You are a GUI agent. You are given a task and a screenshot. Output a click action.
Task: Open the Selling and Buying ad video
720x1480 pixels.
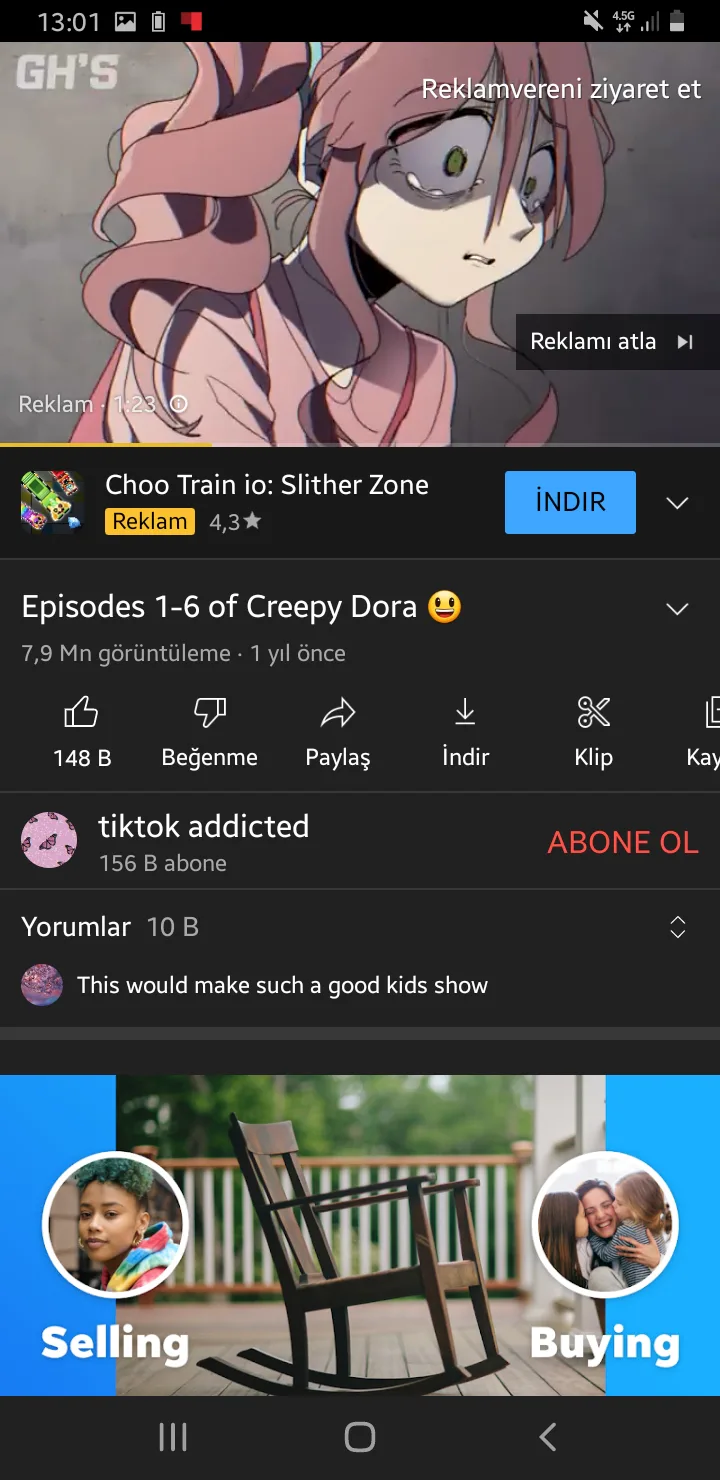tap(360, 1235)
